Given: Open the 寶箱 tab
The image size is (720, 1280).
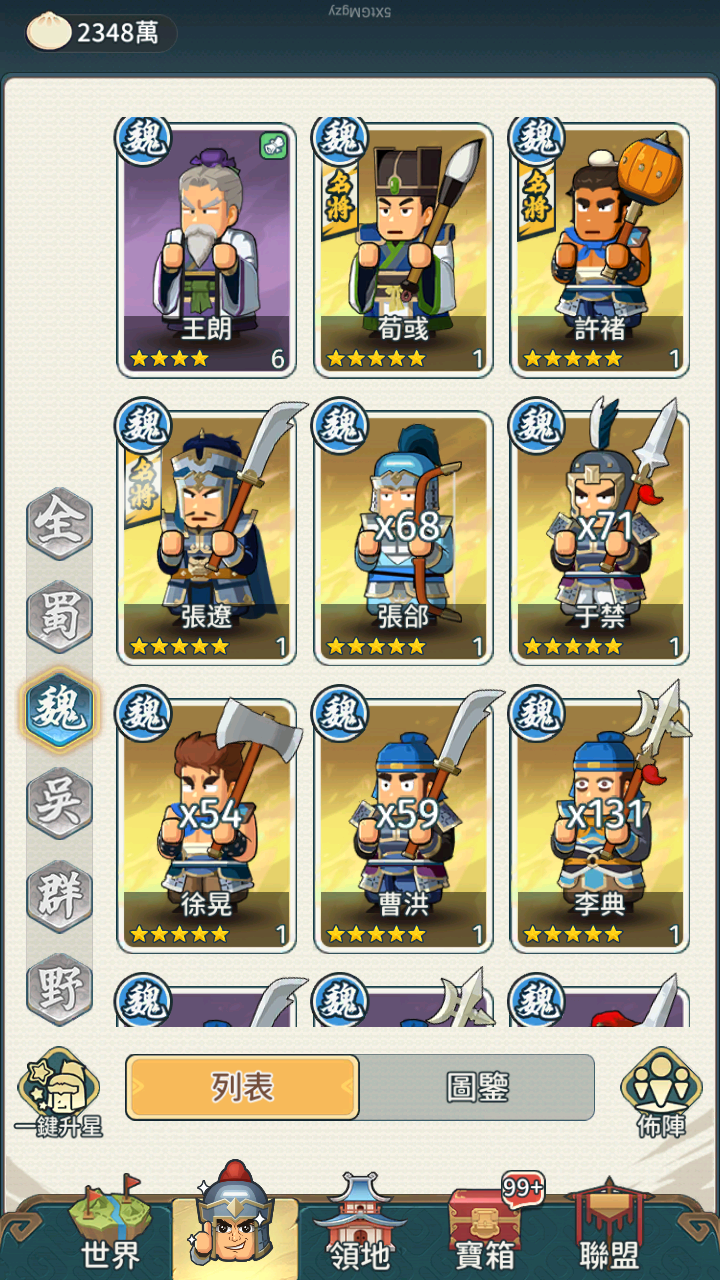Looking at the screenshot, I should coord(484,1228).
